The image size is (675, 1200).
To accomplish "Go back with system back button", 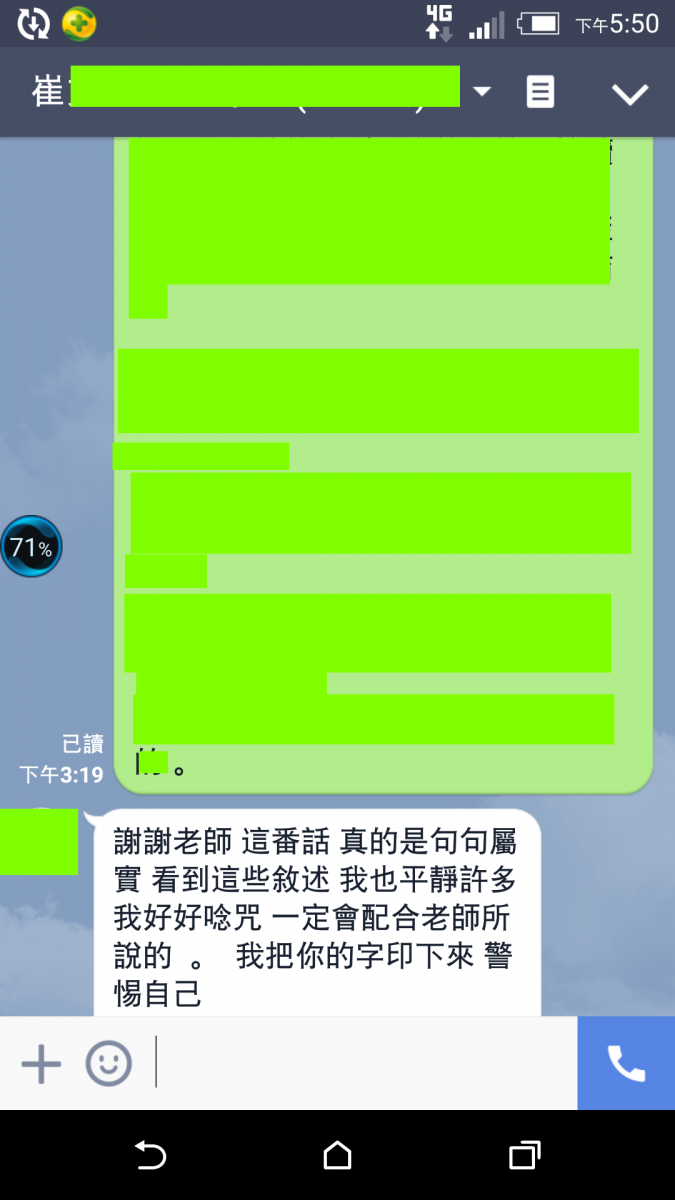I will tap(150, 1156).
